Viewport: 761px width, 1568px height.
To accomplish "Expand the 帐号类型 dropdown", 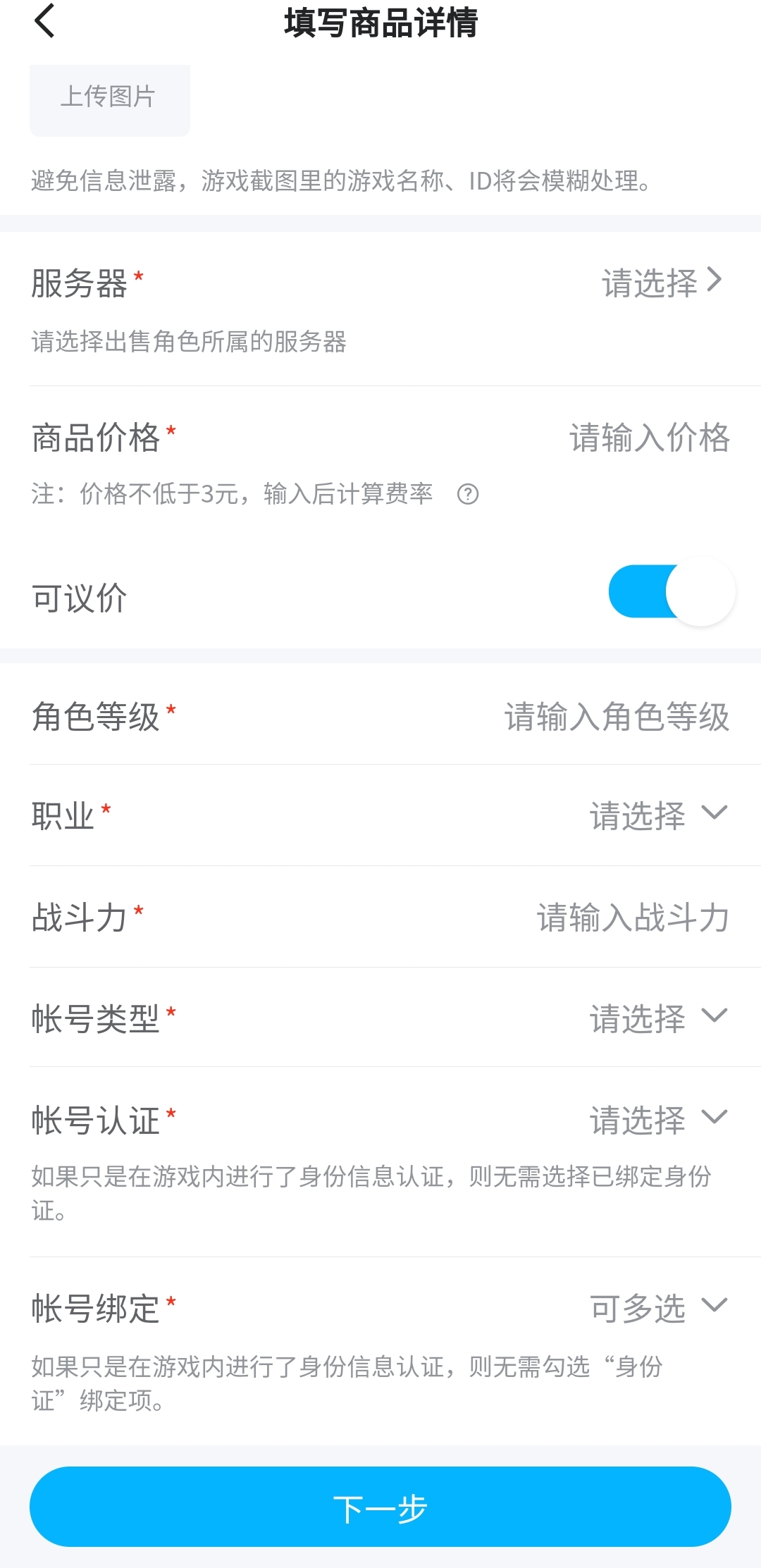I will 657,1018.
